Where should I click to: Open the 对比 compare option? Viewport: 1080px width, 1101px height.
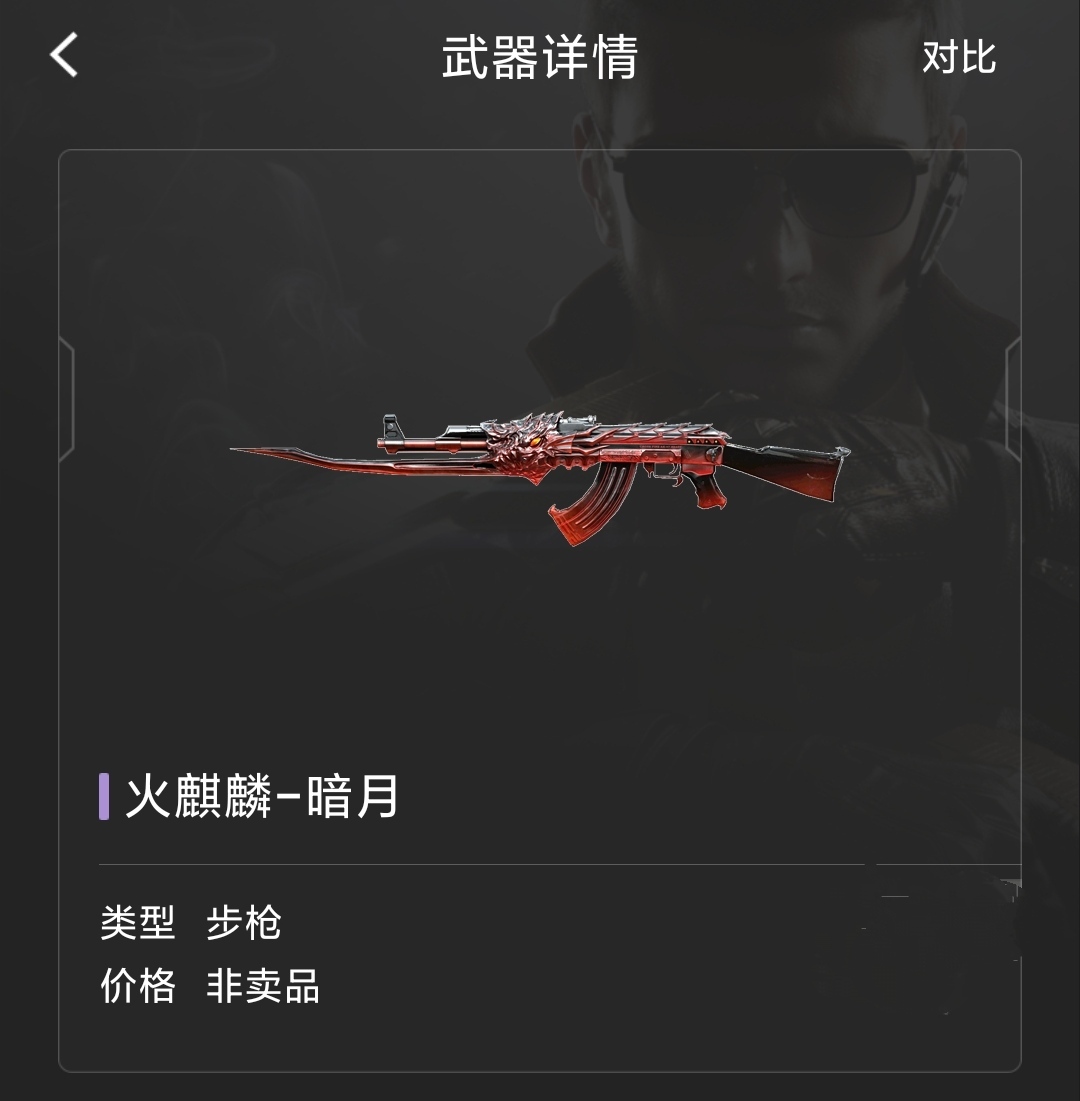click(958, 57)
